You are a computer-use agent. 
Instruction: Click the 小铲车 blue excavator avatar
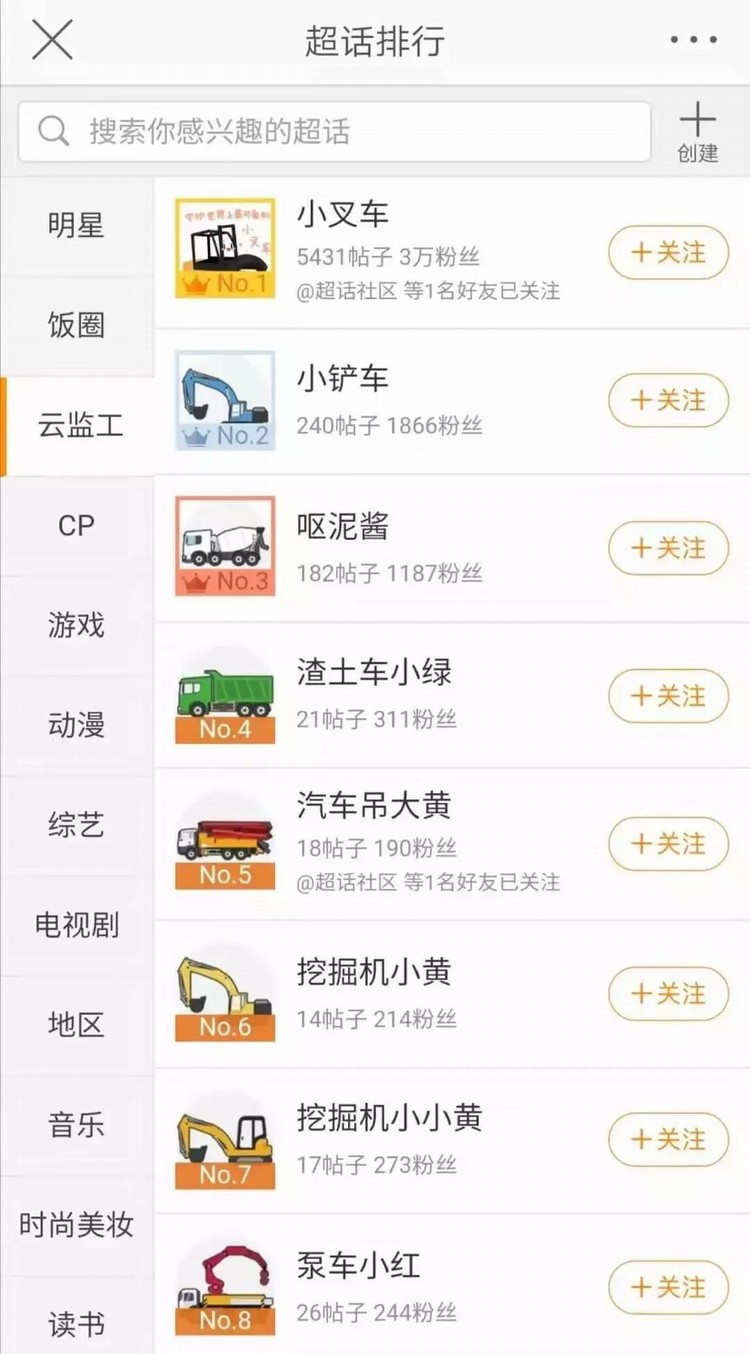click(224, 399)
